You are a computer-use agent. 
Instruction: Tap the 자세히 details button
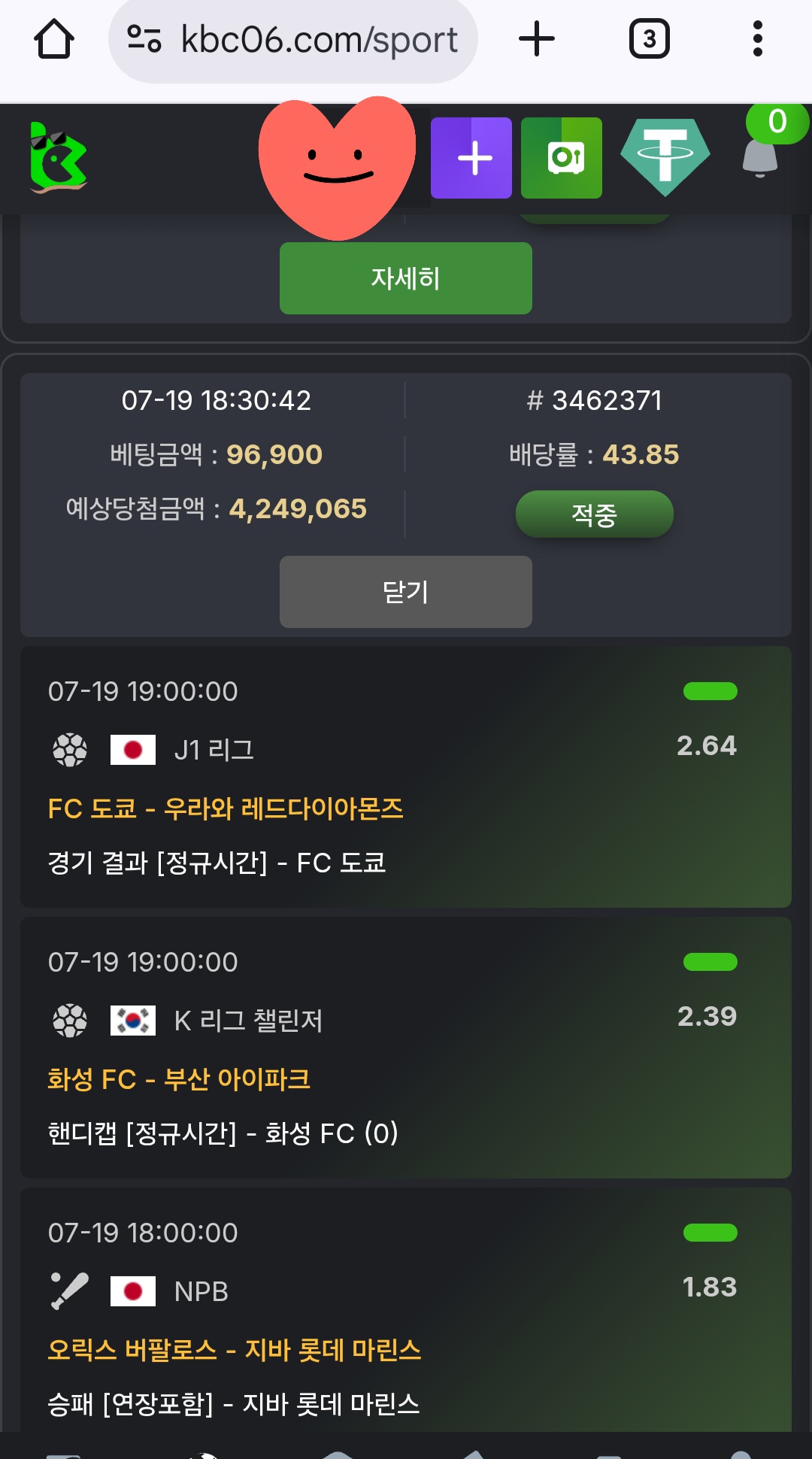406,278
